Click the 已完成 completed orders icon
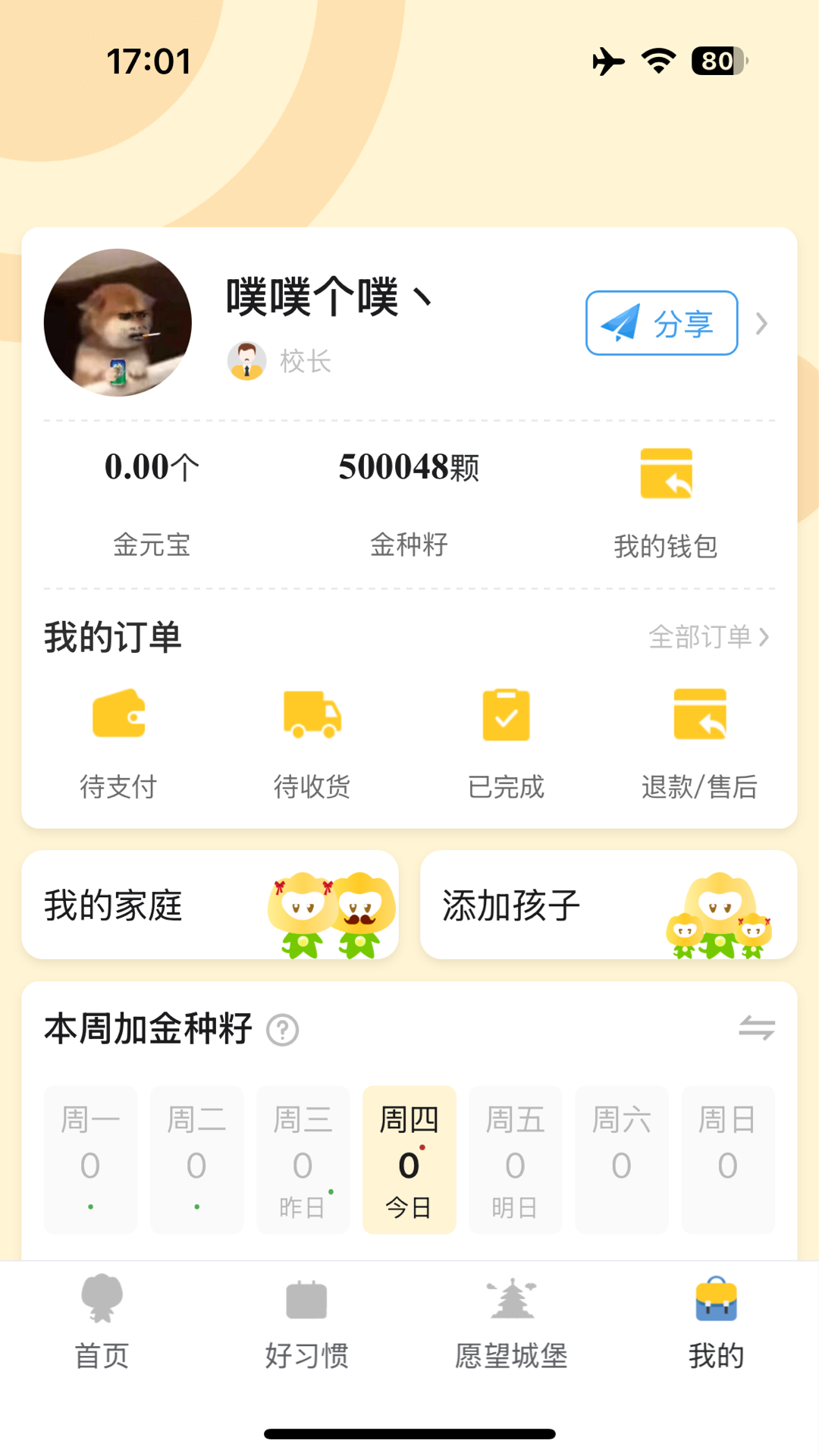The height and width of the screenshot is (1456, 819). (505, 713)
